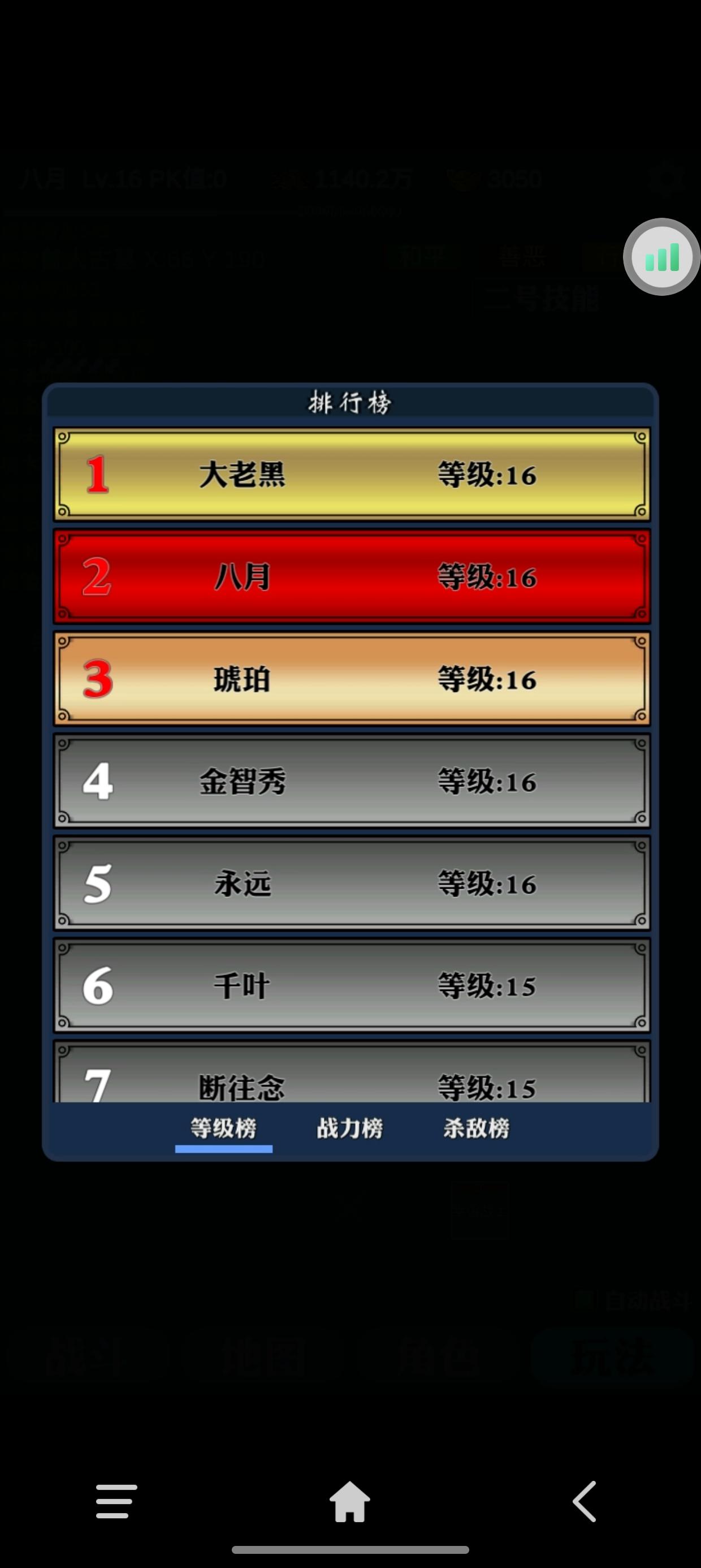The image size is (701, 1568).
Task: Reselect the 等级榜 tab
Action: (x=224, y=1128)
